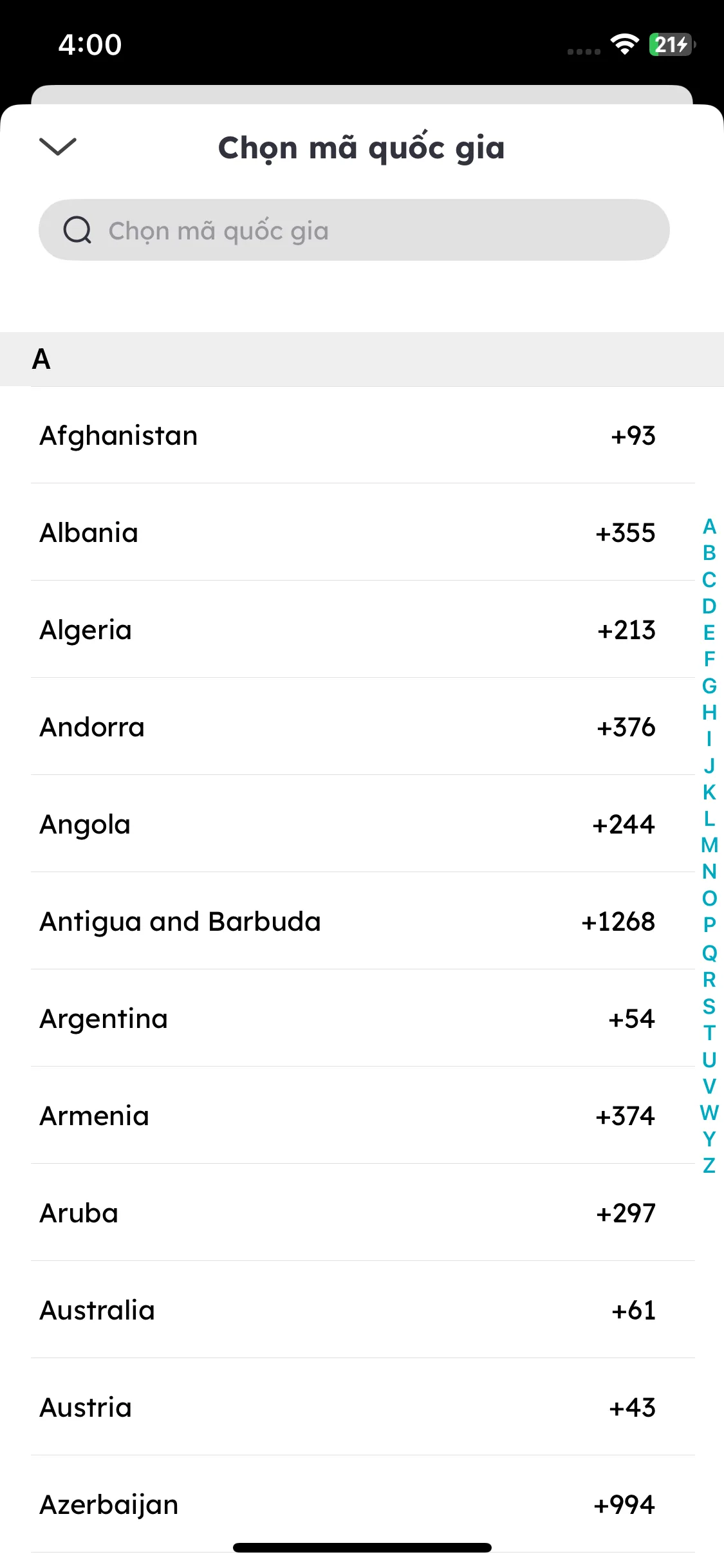Jump to letter V in the index

pos(709,1086)
